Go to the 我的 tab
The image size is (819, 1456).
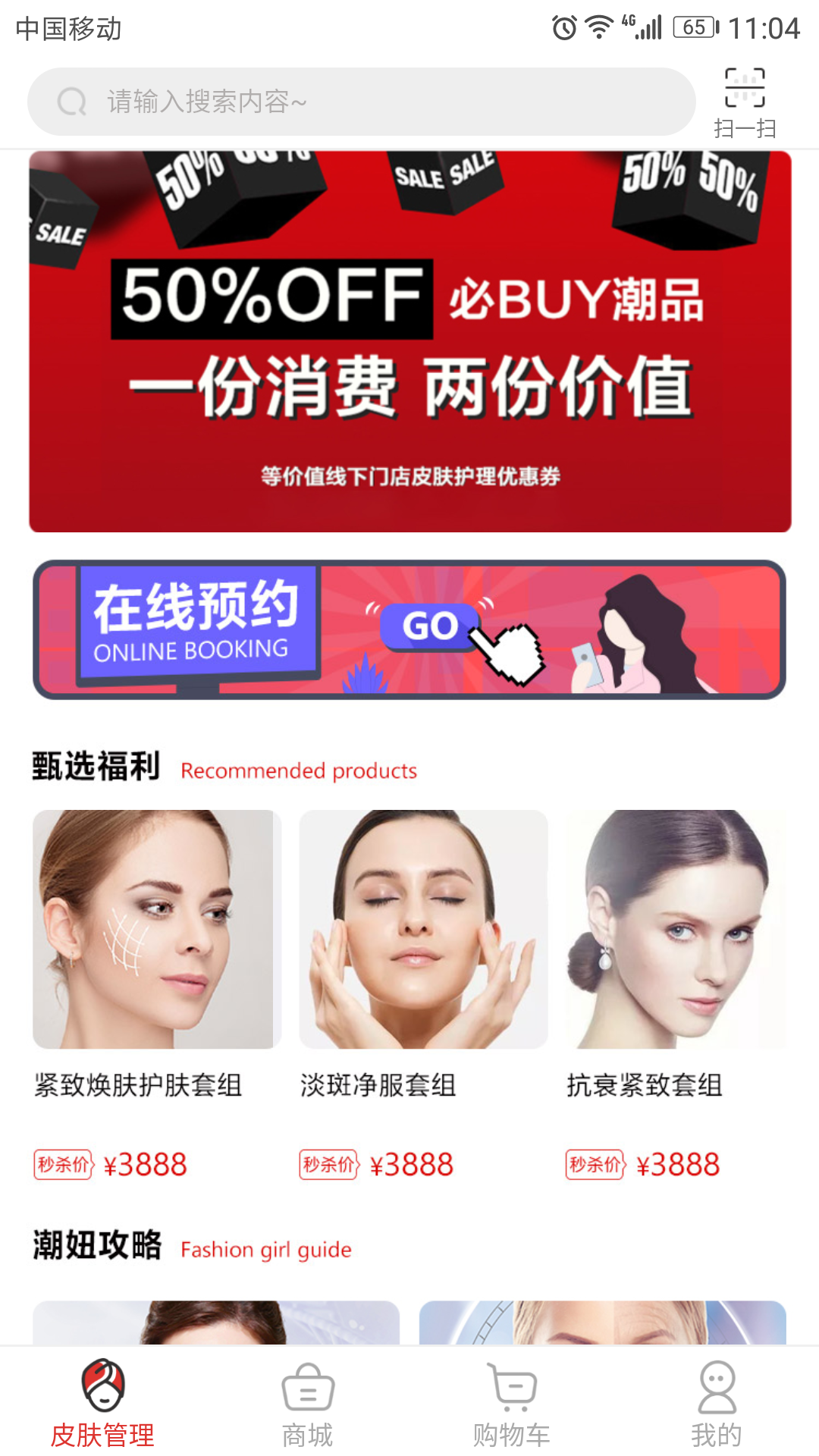[x=717, y=1404]
